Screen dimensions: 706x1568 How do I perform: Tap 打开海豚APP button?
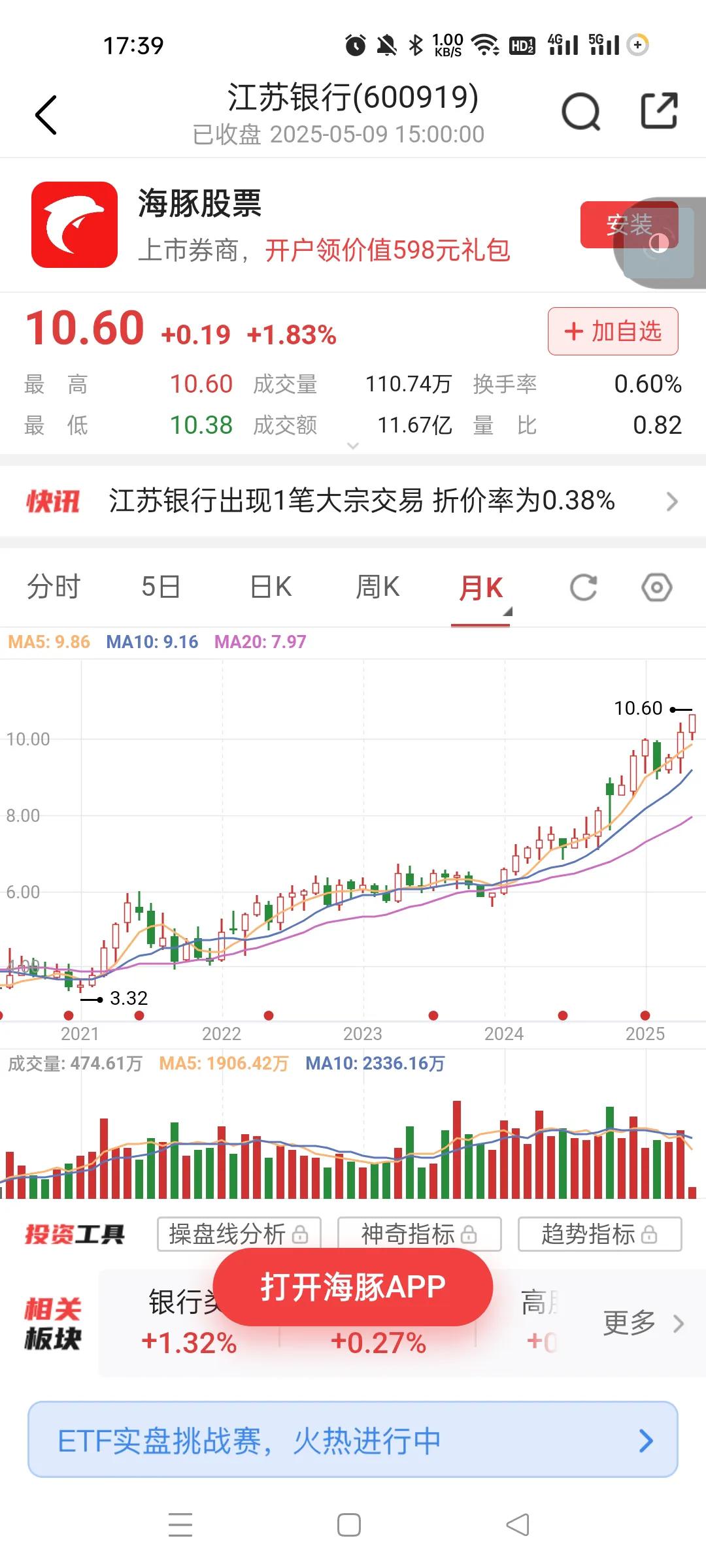pyautogui.click(x=353, y=1286)
